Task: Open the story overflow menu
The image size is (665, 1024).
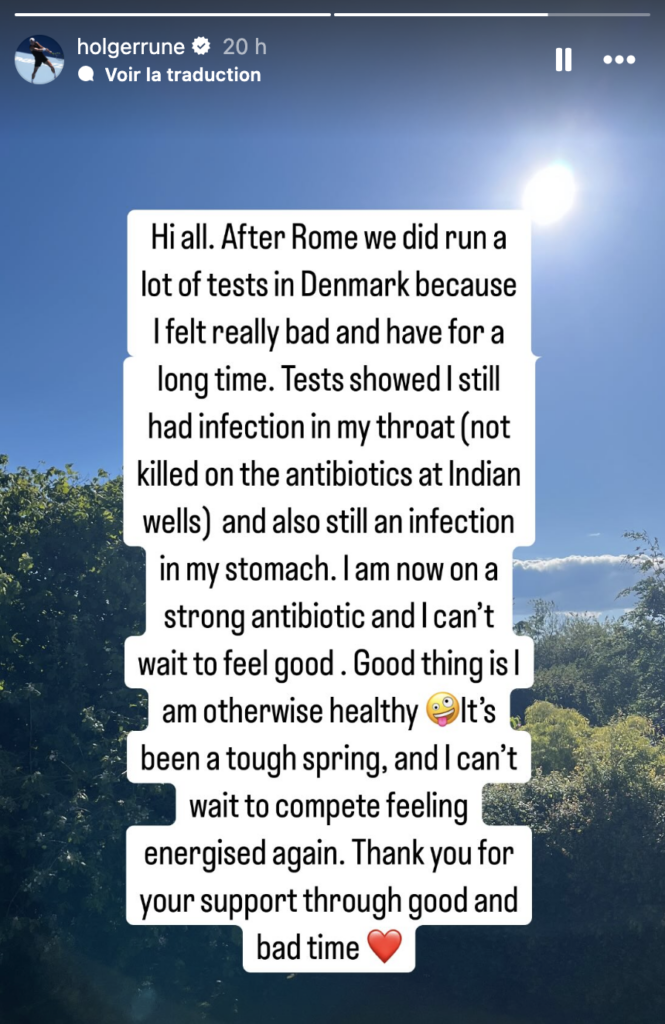Action: [619, 60]
